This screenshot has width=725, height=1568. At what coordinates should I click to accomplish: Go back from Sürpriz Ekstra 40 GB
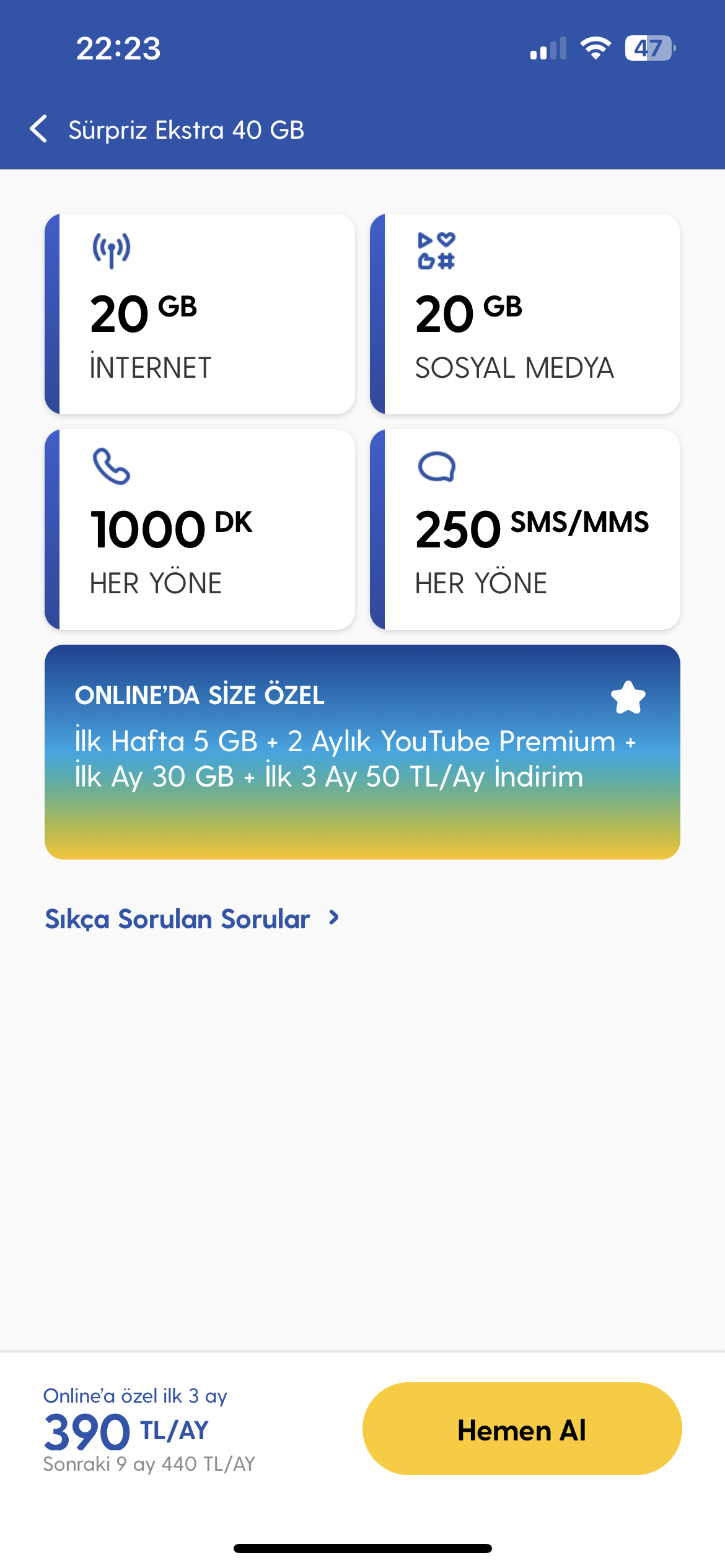point(38,129)
